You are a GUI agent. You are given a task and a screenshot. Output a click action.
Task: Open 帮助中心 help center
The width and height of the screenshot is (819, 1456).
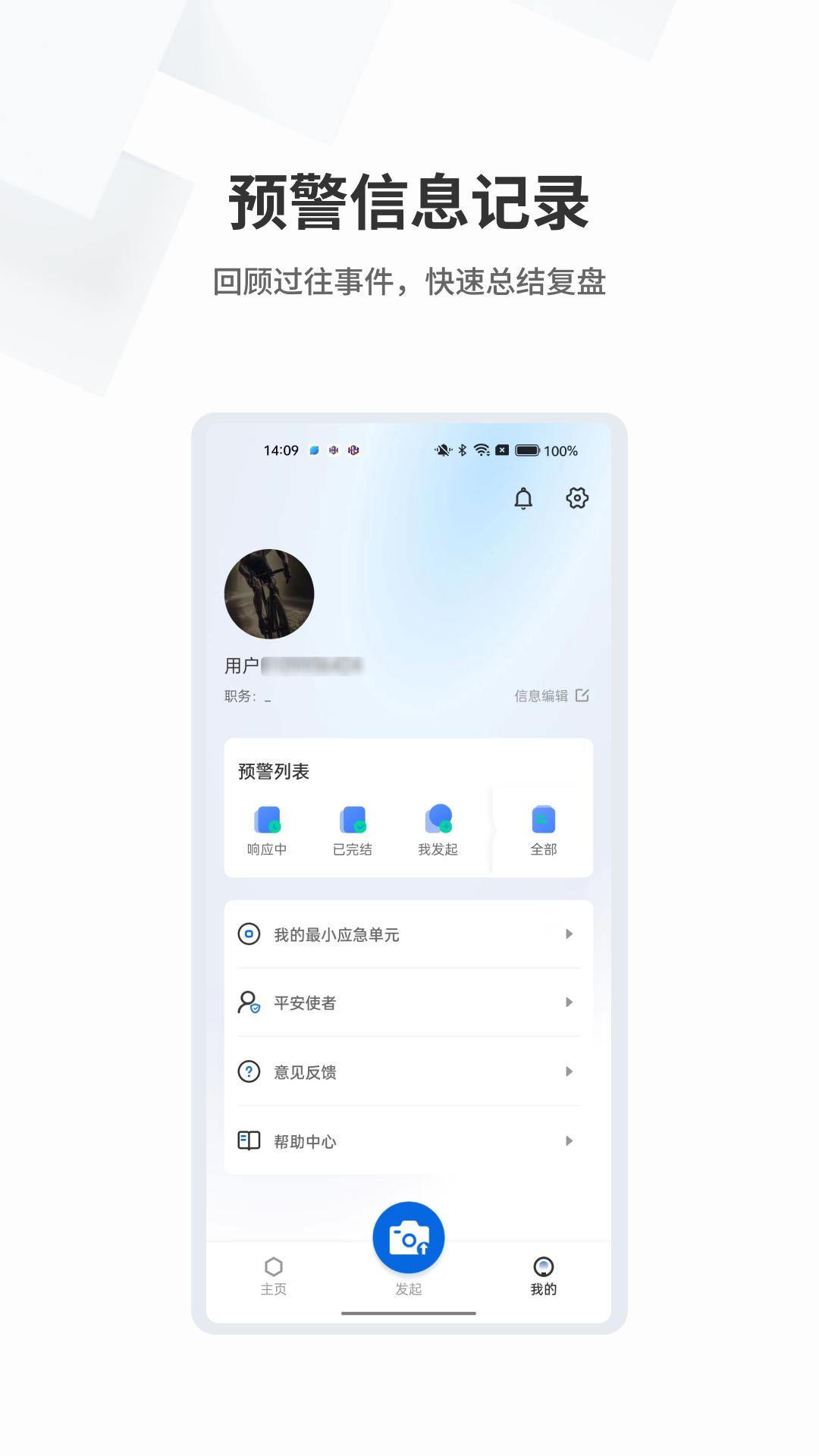click(x=306, y=1141)
